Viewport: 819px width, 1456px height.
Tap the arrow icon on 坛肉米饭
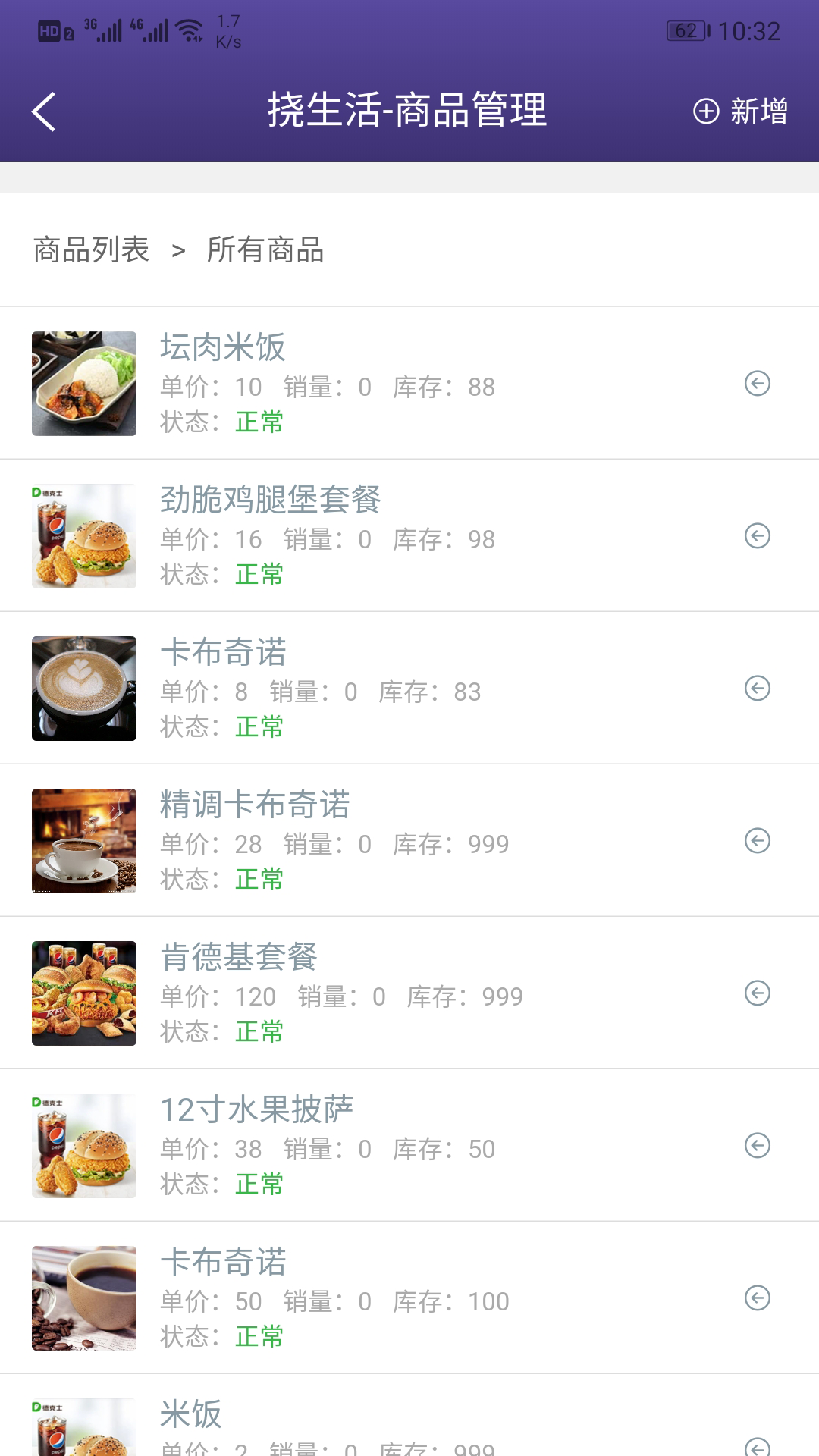click(x=758, y=384)
